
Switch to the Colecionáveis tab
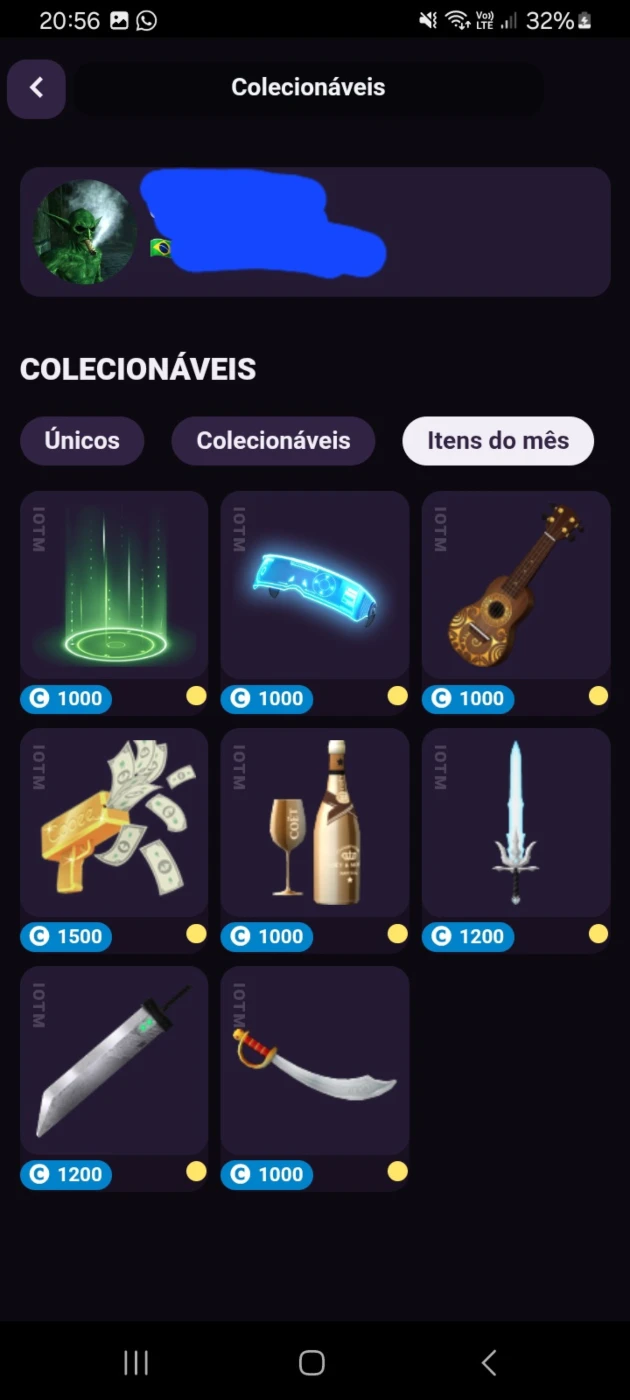click(273, 441)
